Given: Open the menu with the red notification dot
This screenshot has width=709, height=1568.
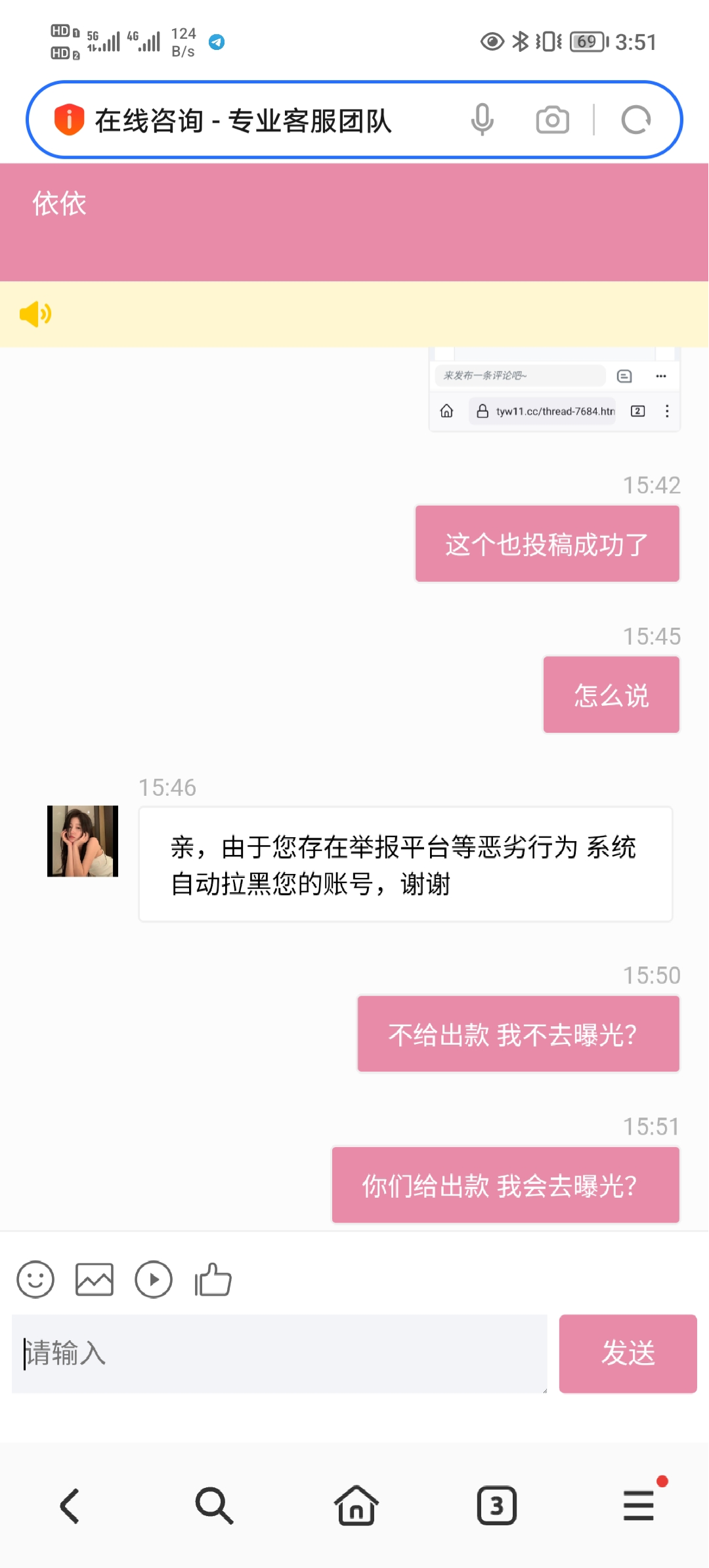Looking at the screenshot, I should [x=638, y=1507].
